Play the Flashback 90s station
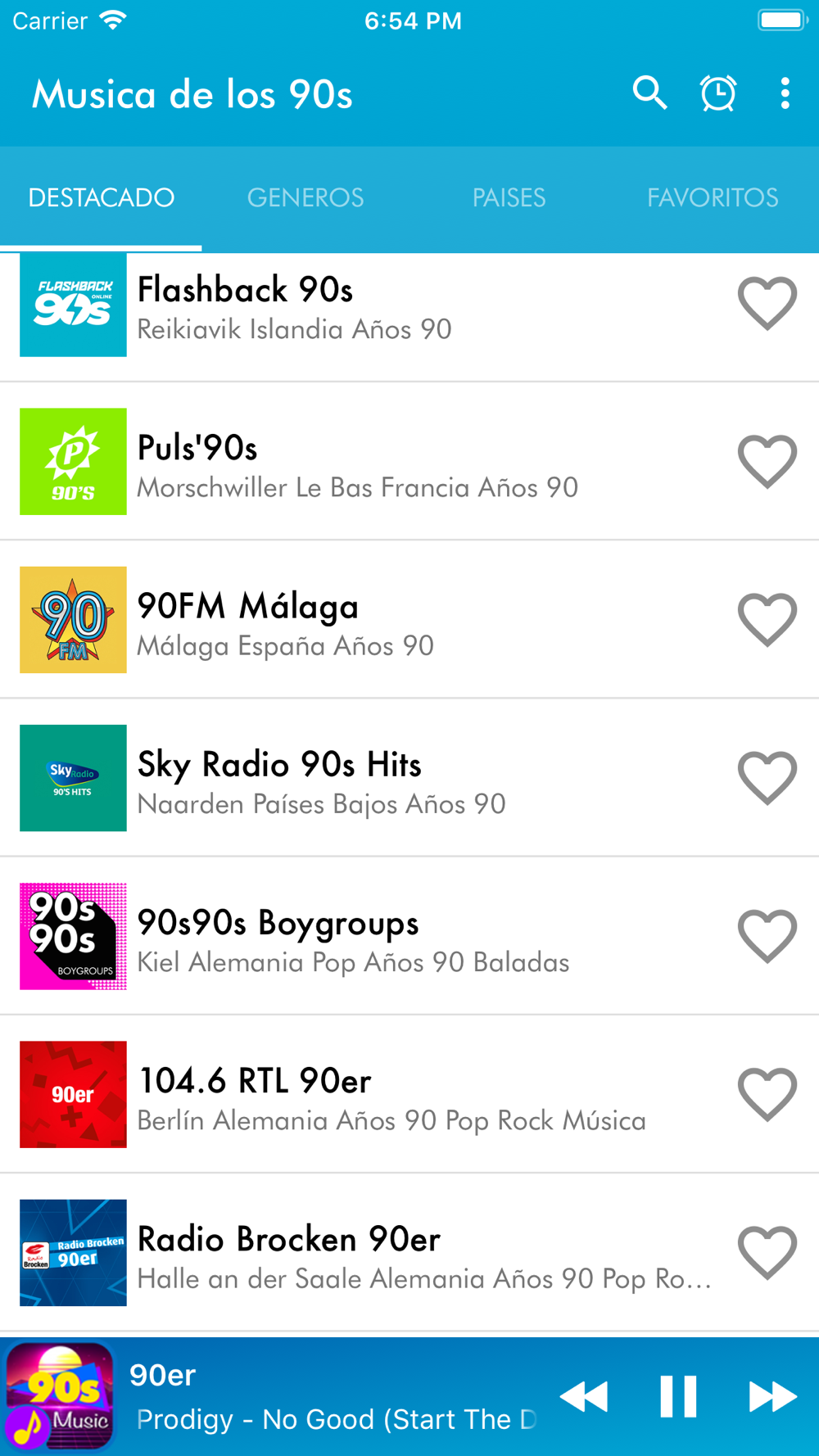 [360, 305]
